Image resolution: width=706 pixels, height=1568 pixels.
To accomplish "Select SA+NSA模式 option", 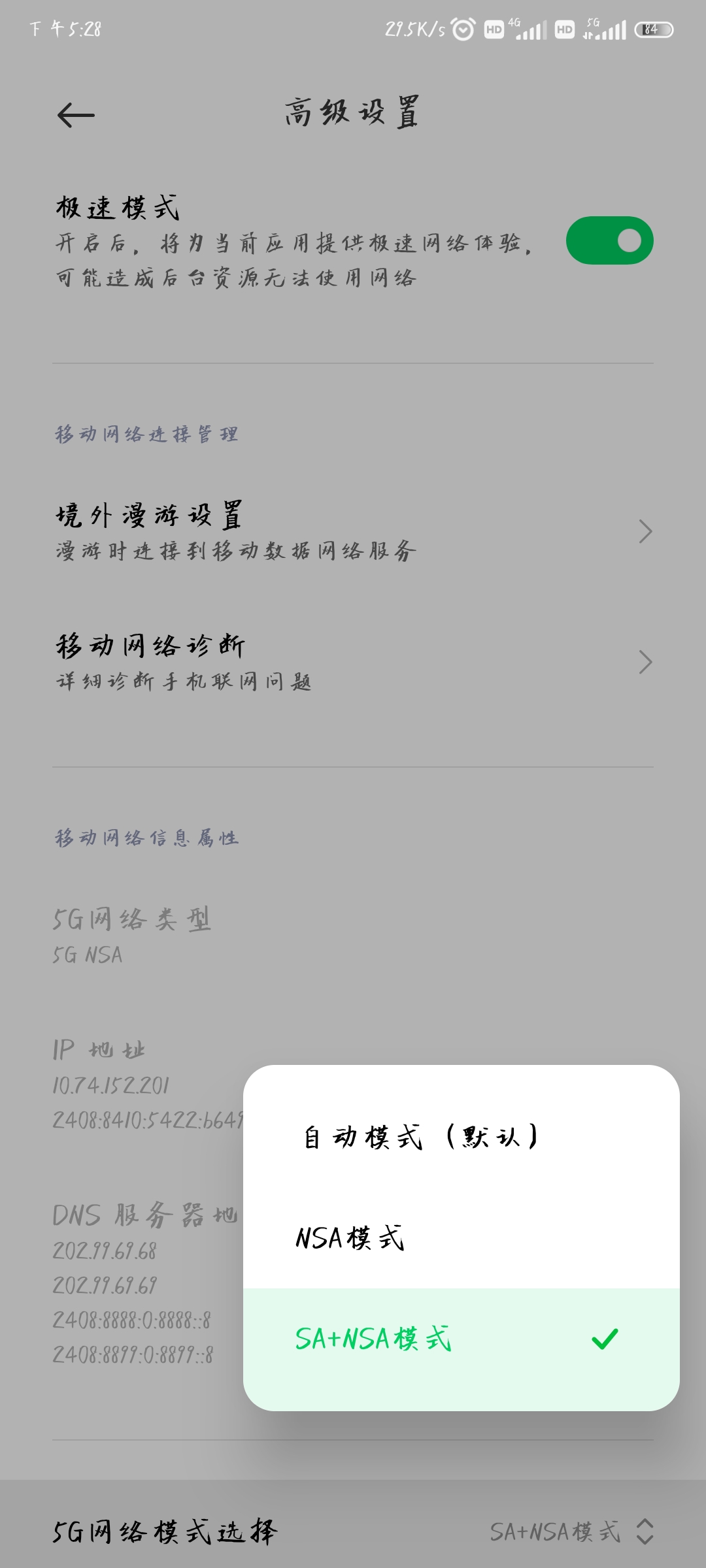I will (461, 1339).
